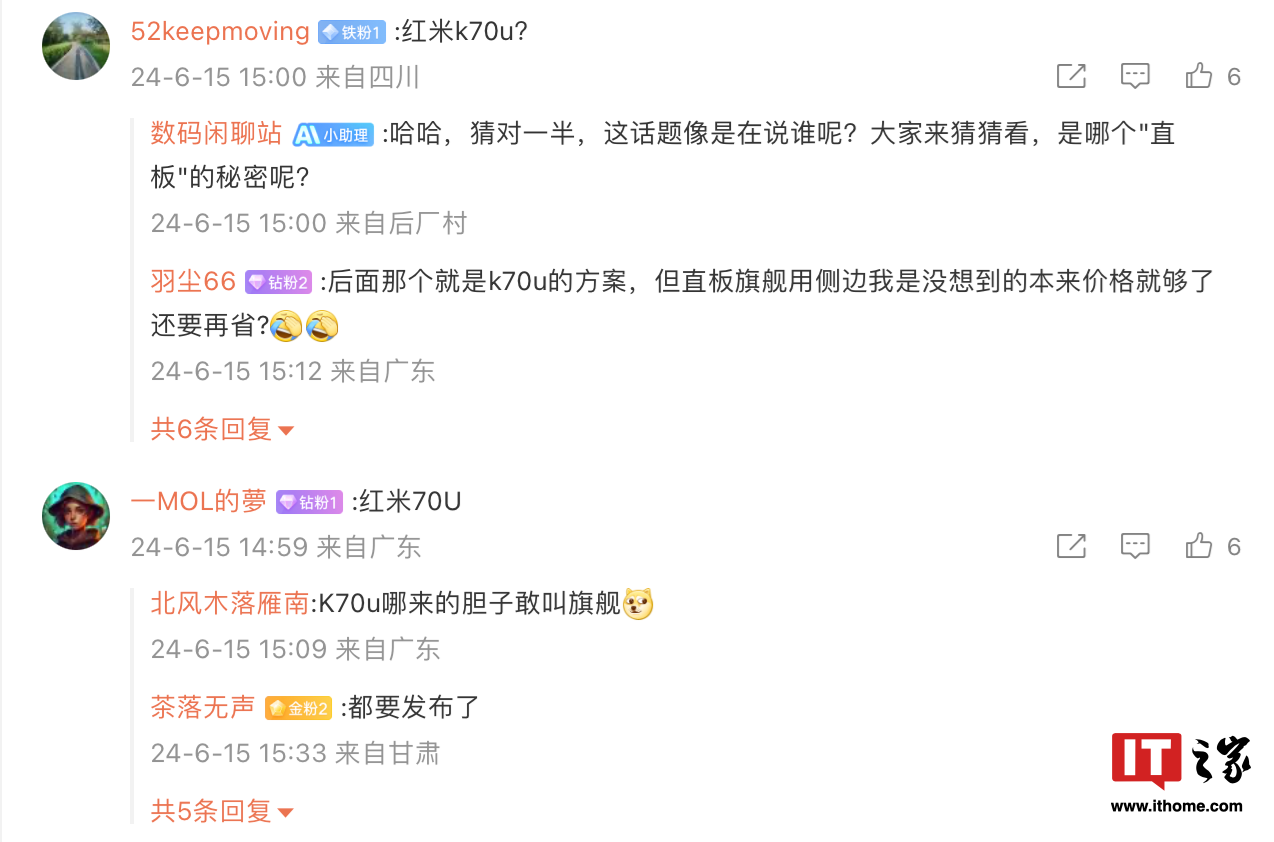Like 52keepmoving's comment

(x=1199, y=76)
